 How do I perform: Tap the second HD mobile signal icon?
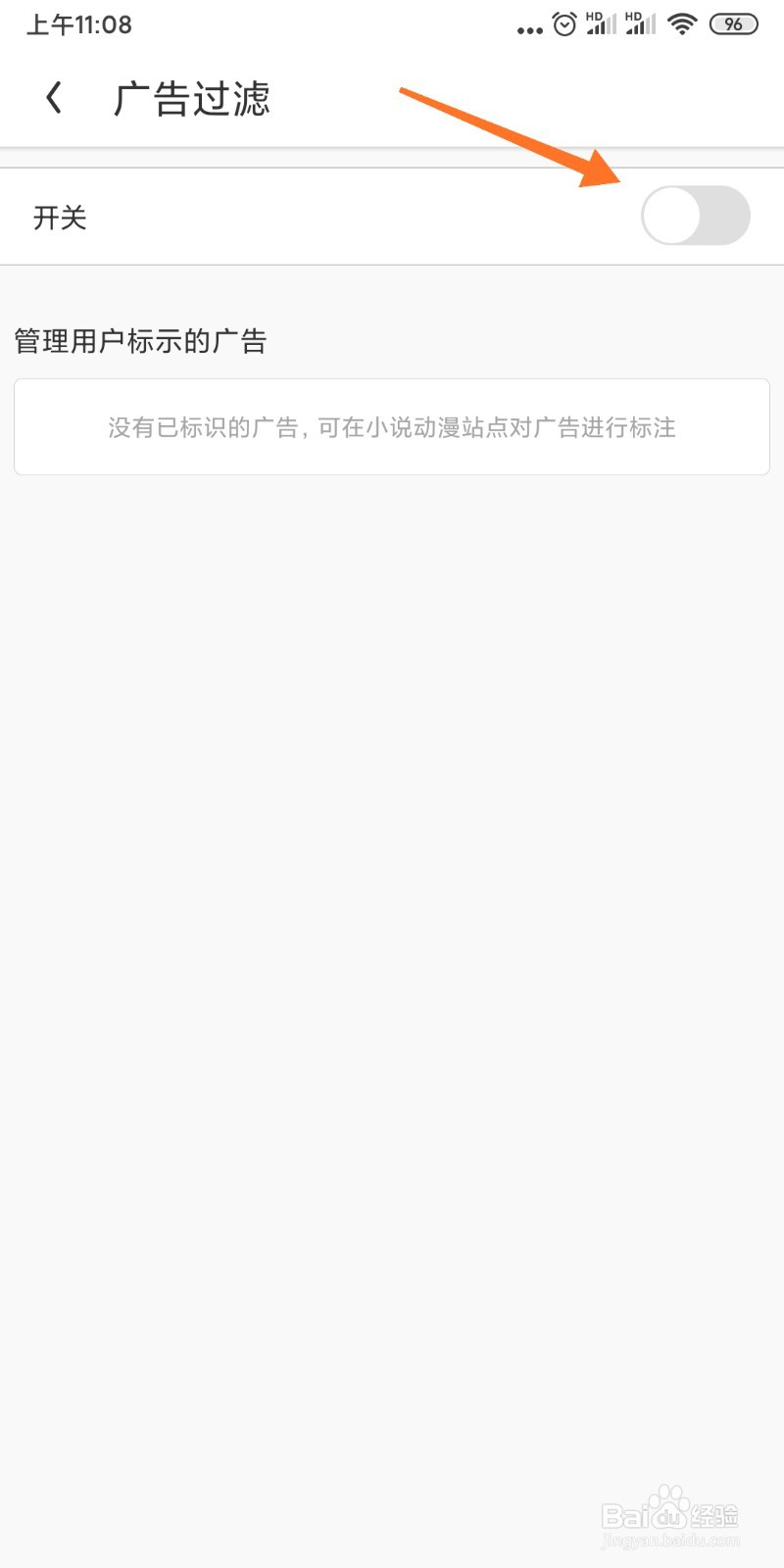point(640,24)
